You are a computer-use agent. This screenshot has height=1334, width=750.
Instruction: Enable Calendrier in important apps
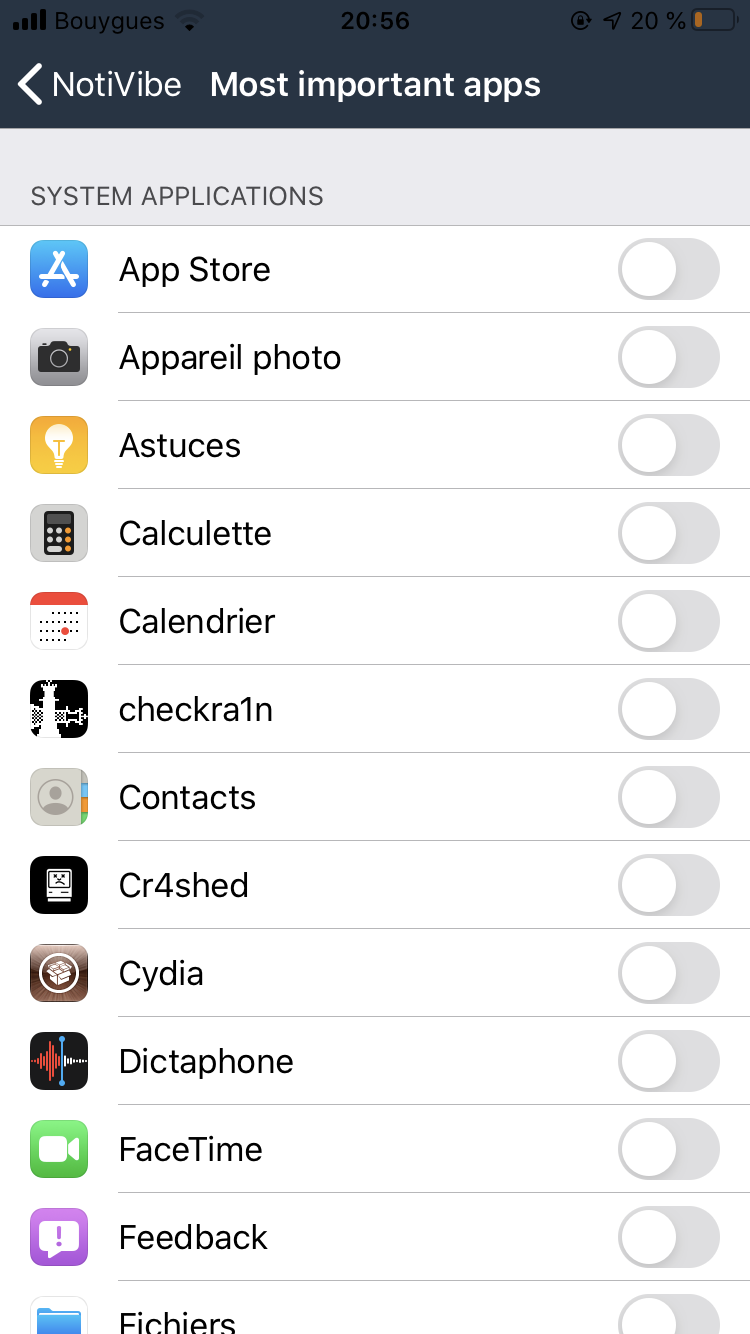(x=669, y=621)
